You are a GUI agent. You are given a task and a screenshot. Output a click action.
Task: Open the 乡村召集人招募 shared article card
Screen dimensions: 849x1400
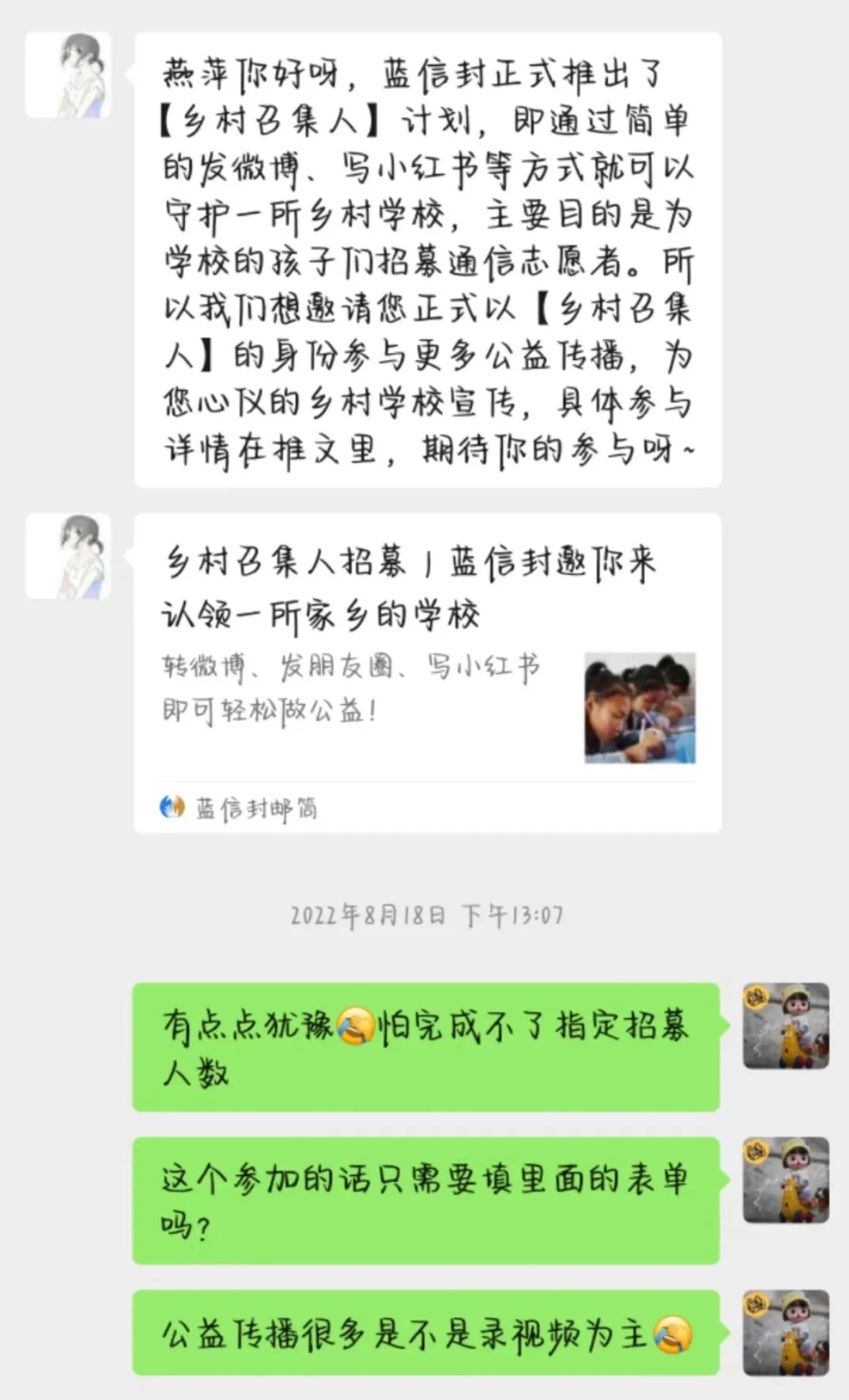(428, 673)
